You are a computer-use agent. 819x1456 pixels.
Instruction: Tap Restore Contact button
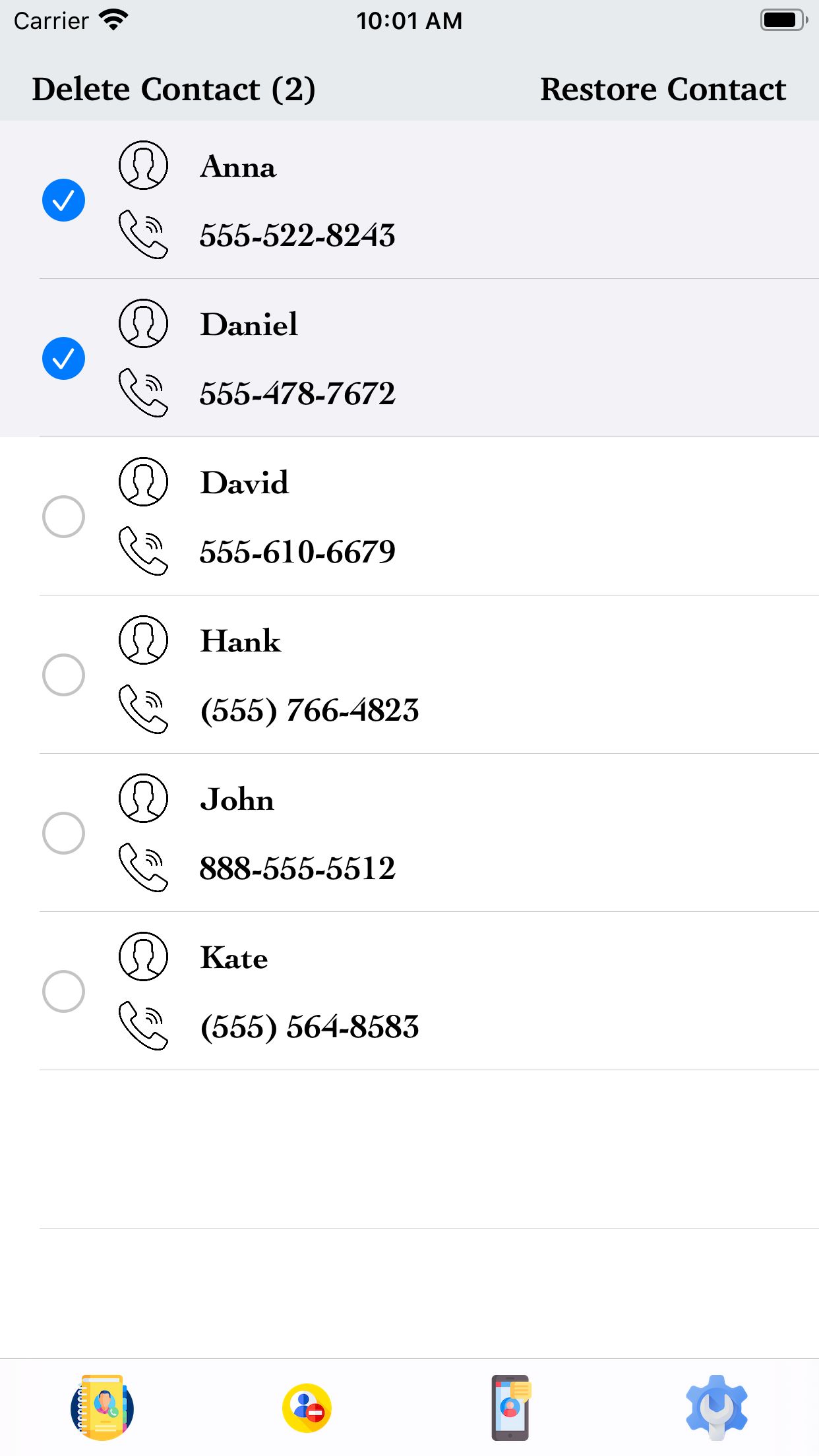pos(663,89)
